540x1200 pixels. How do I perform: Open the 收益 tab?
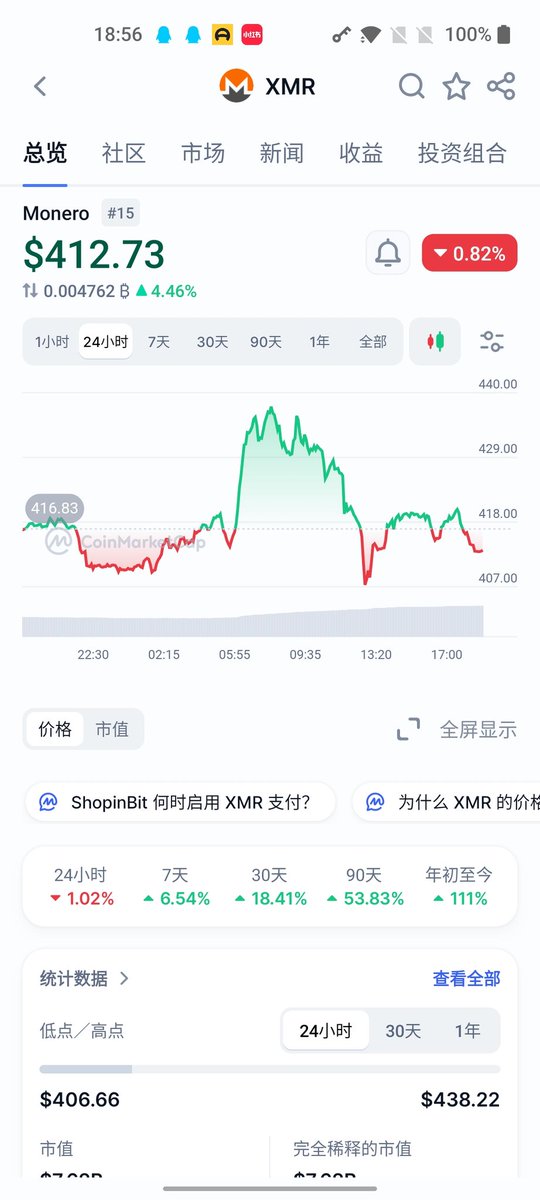point(361,153)
